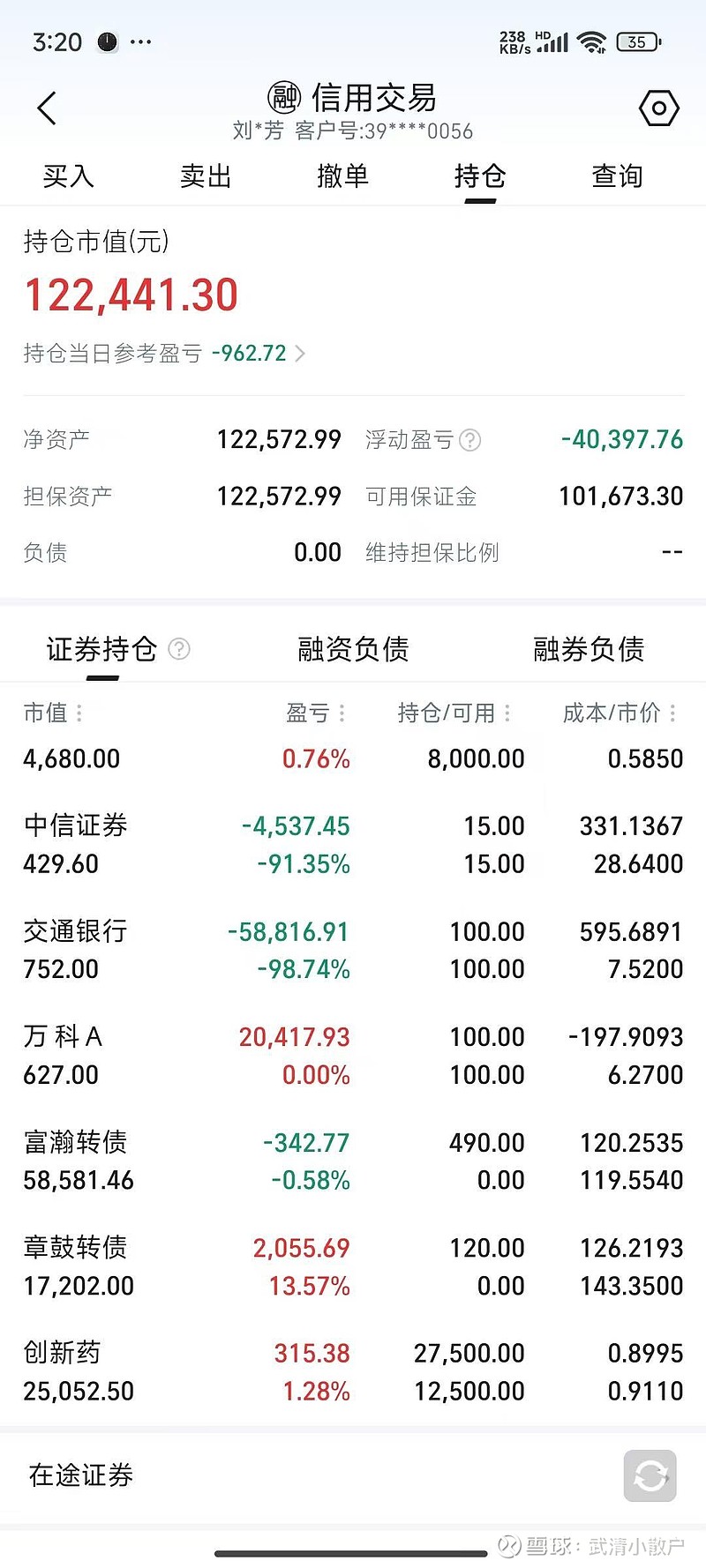Click the refresh icon next to 在途证券
Image resolution: width=706 pixels, height=1568 pixels.
(x=650, y=1474)
